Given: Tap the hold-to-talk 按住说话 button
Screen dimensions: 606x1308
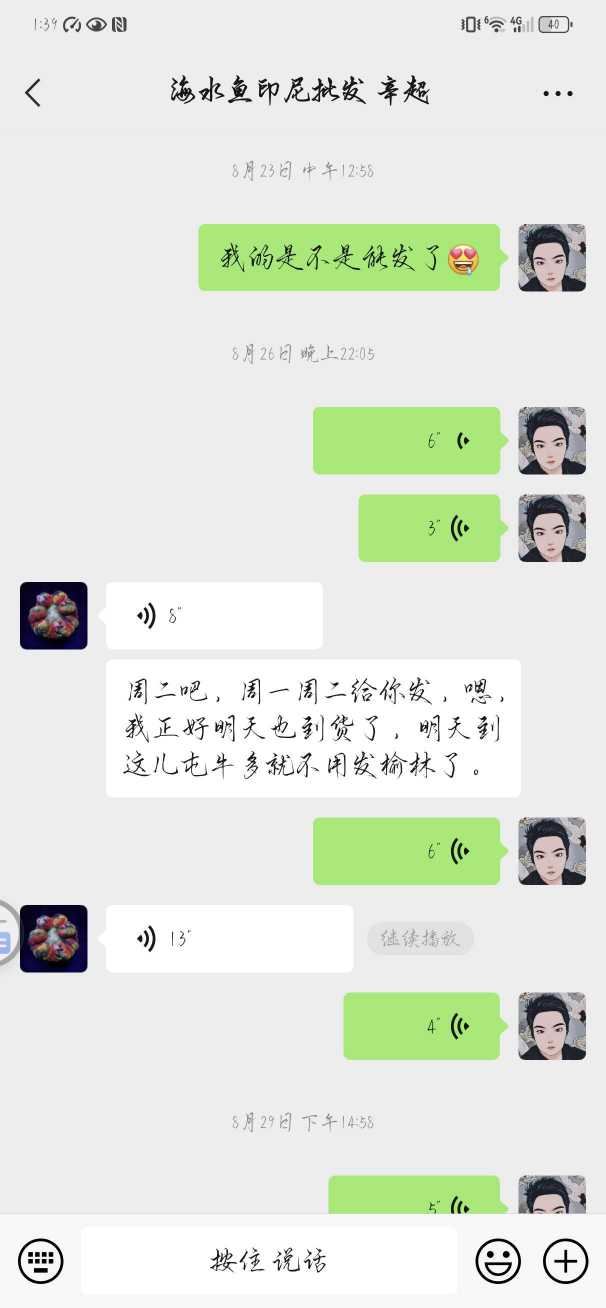Looking at the screenshot, I should (x=269, y=1261).
